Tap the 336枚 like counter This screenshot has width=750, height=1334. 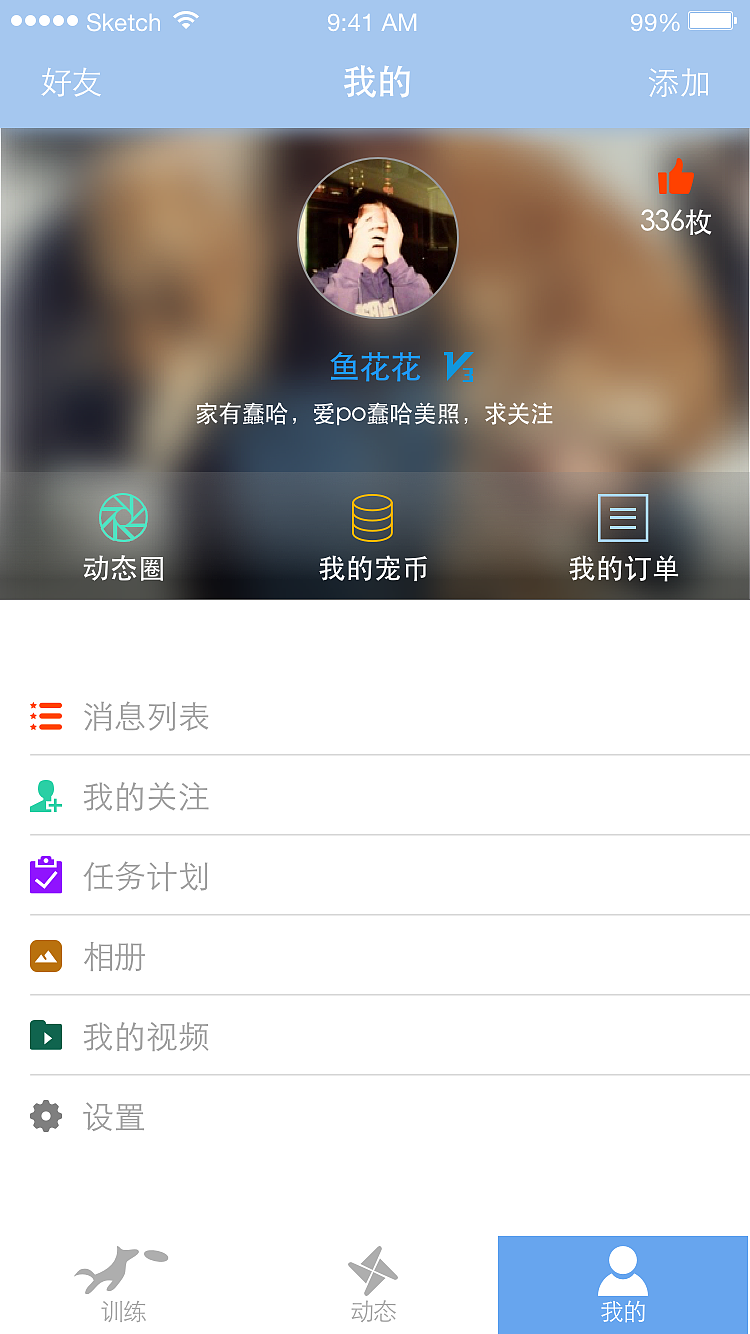click(x=676, y=223)
